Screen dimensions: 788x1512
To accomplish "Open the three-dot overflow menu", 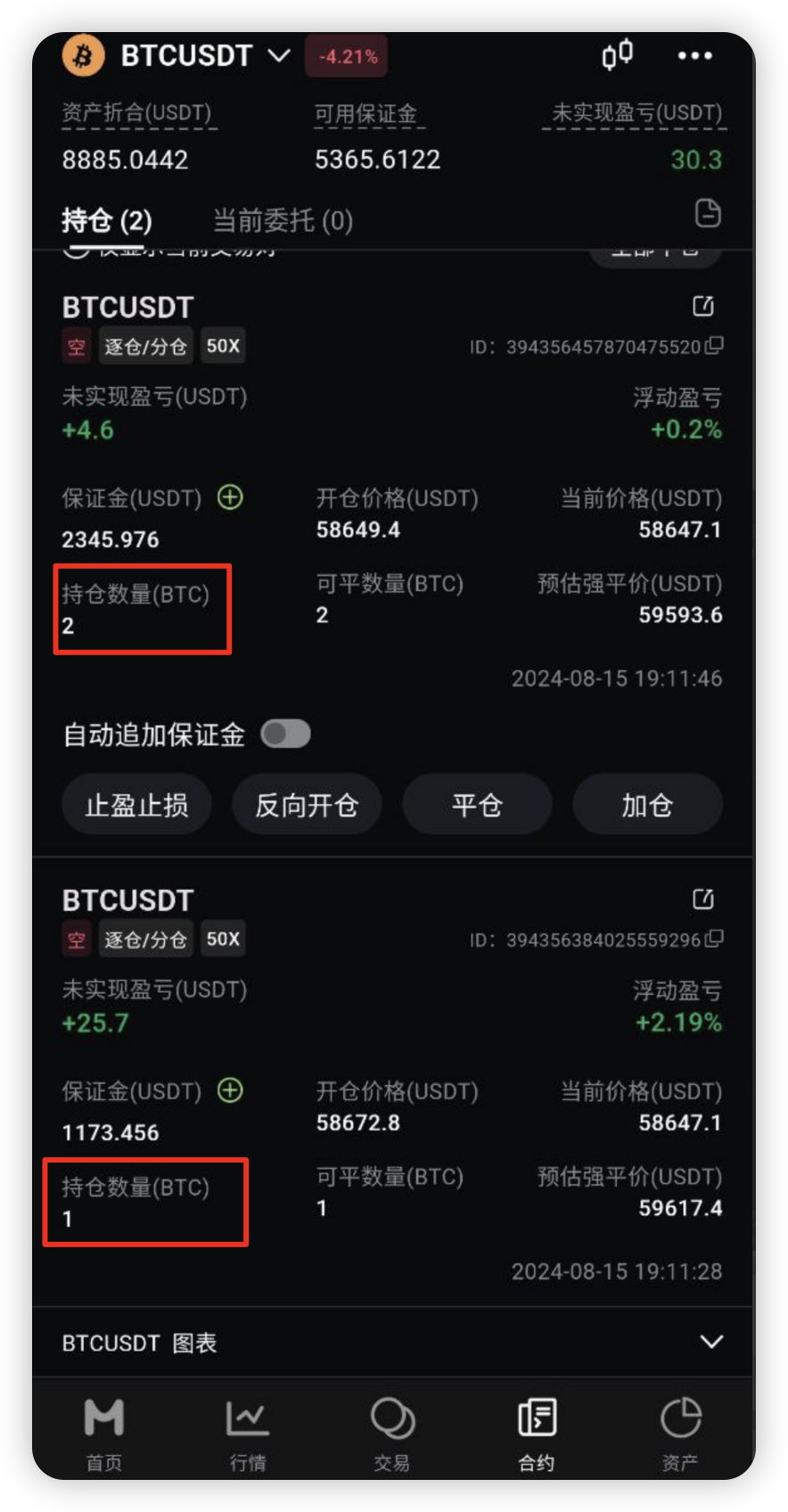I will point(694,56).
